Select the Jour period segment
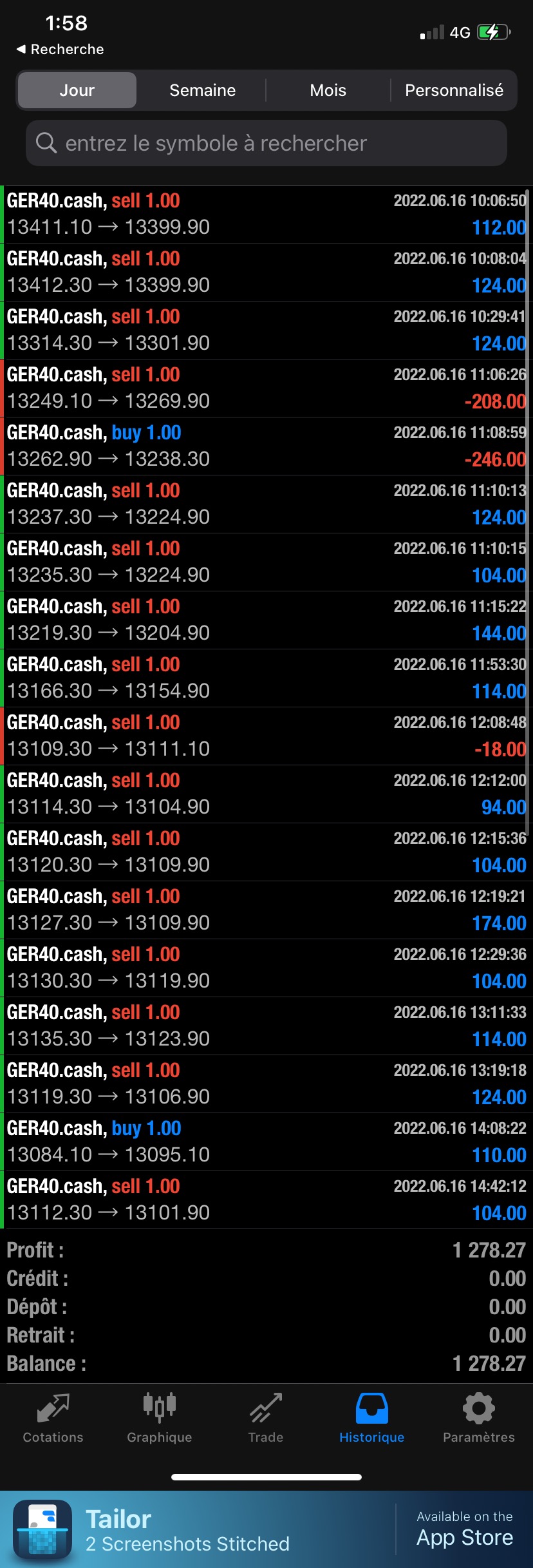The height and width of the screenshot is (1568, 533). pos(77,90)
